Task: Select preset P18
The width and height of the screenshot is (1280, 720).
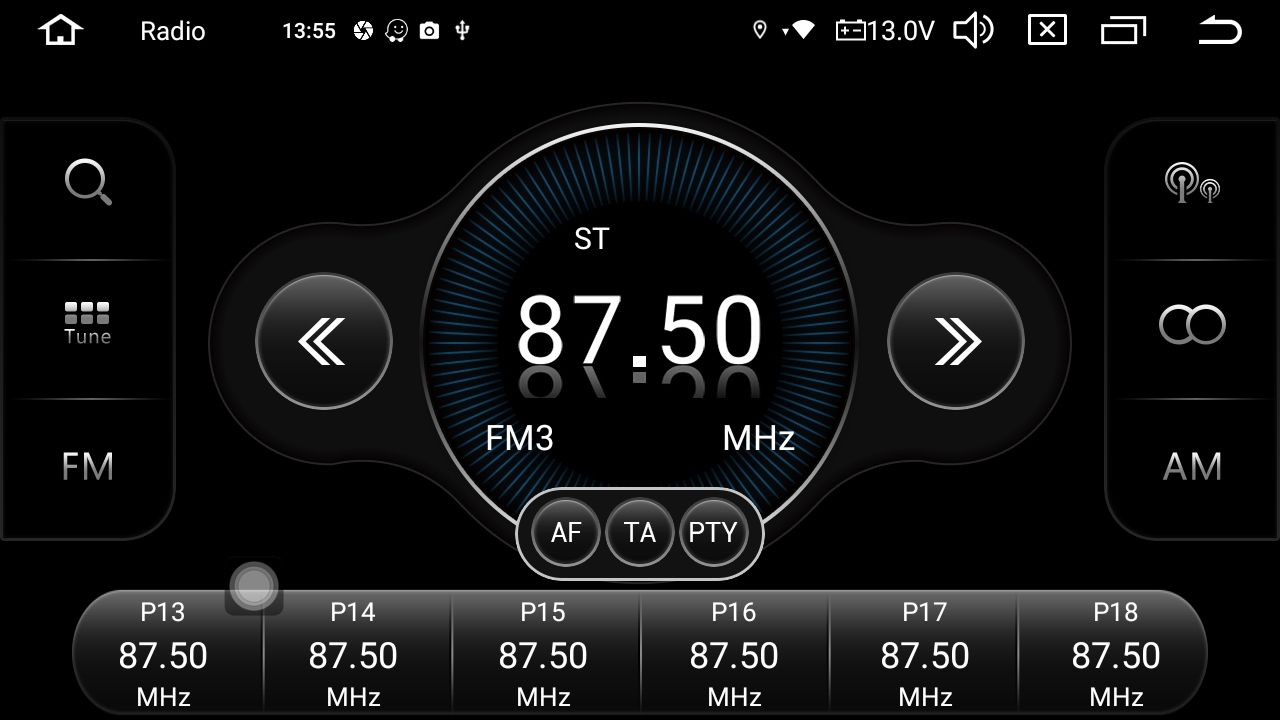Action: point(1115,654)
